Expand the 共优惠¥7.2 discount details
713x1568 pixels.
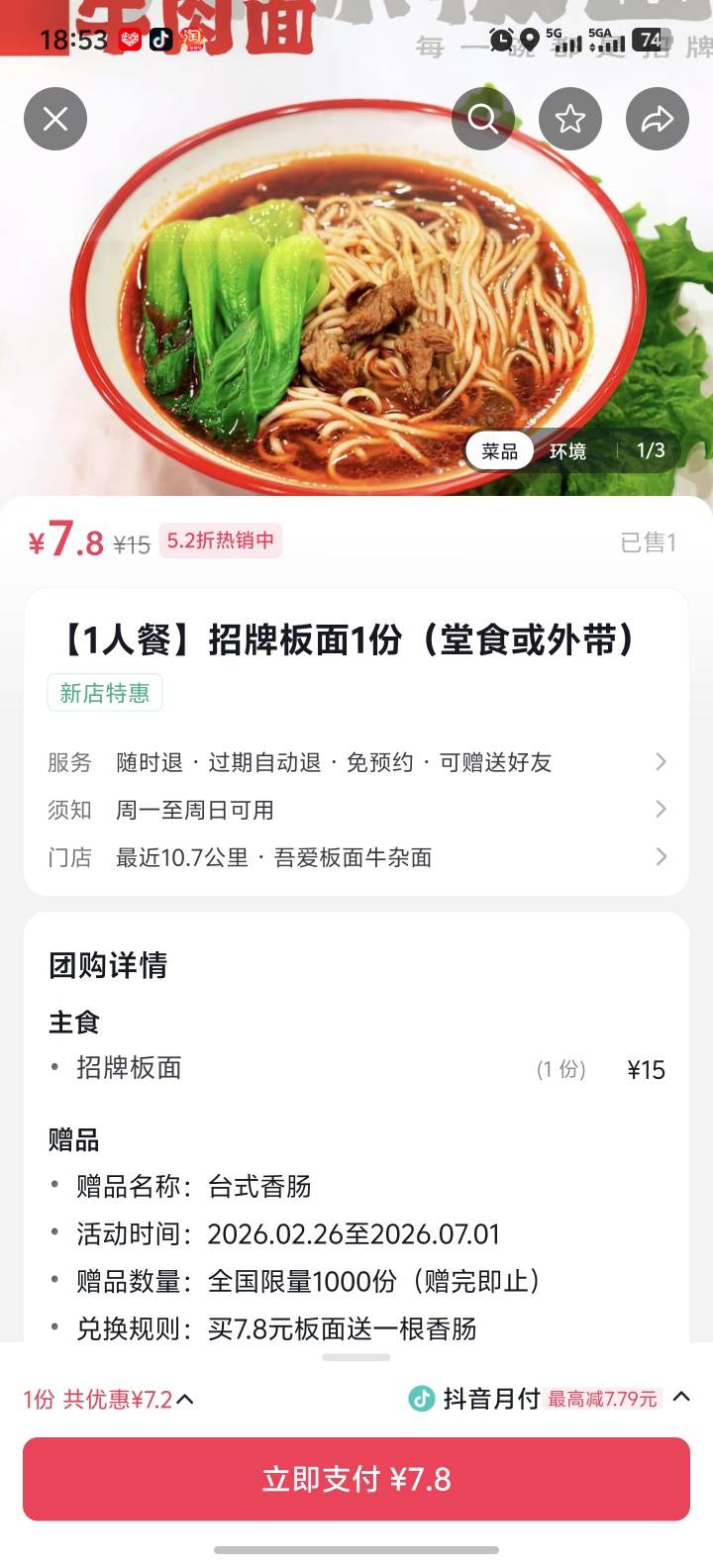[109, 1399]
